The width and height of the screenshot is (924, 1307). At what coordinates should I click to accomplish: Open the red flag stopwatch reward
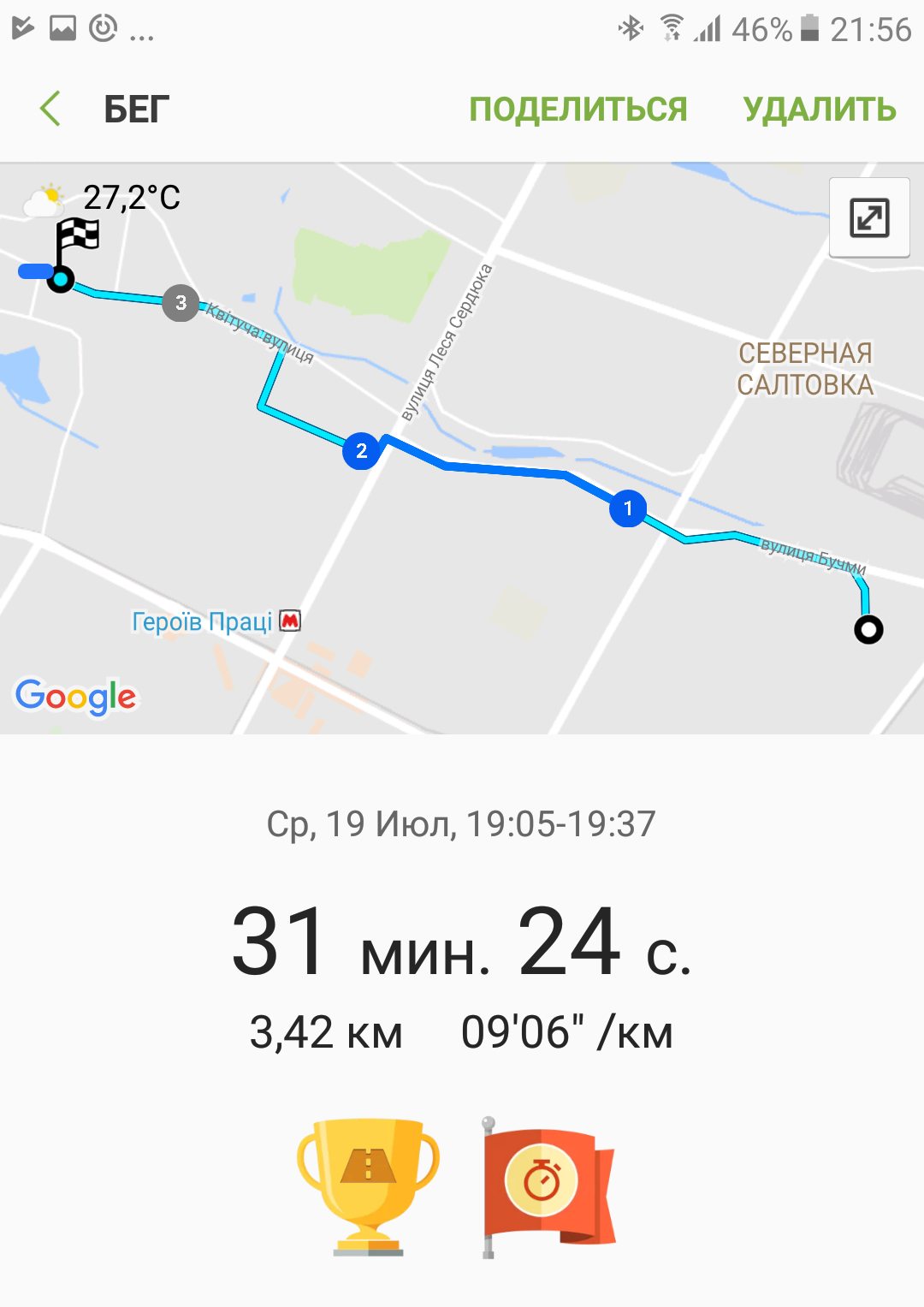[x=548, y=1185]
